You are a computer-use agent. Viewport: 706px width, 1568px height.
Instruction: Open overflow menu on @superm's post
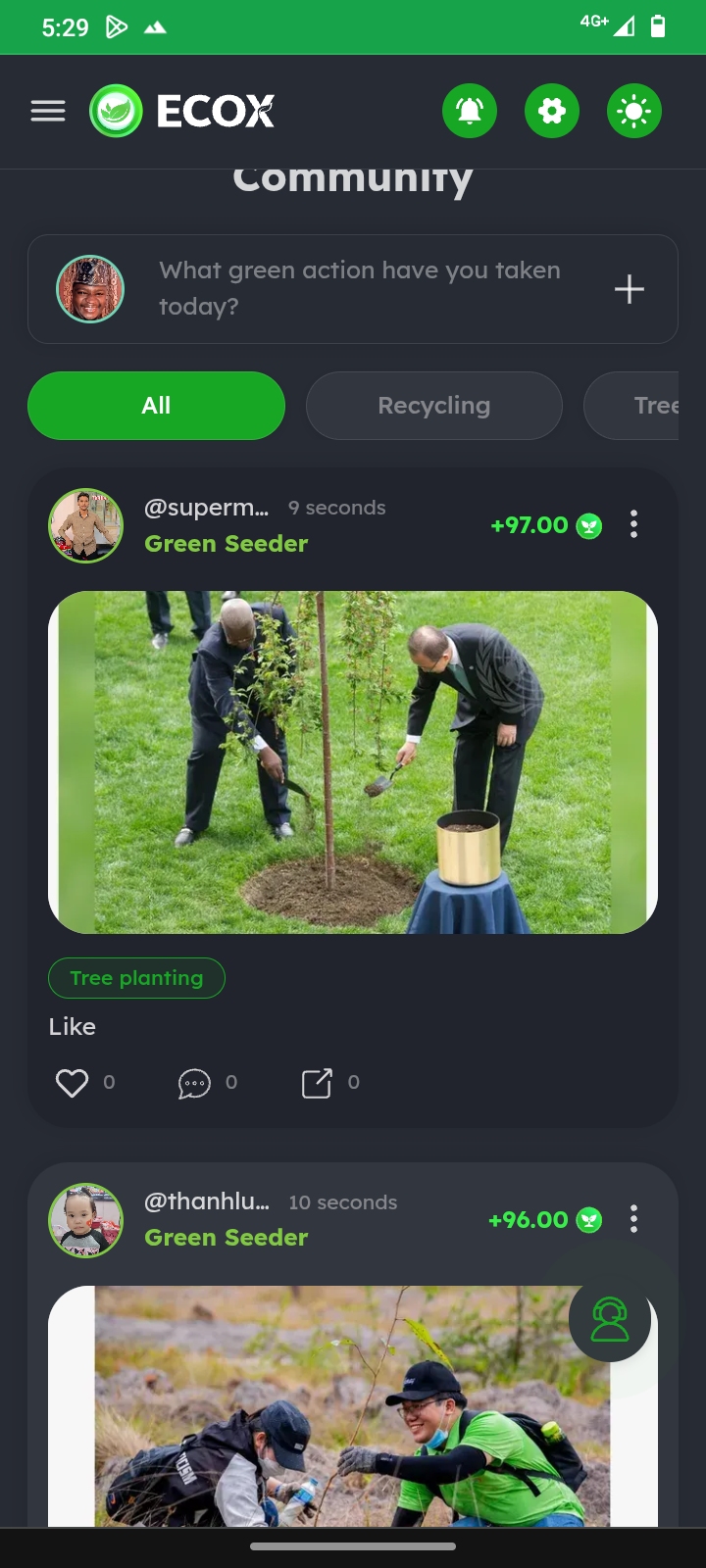point(634,525)
